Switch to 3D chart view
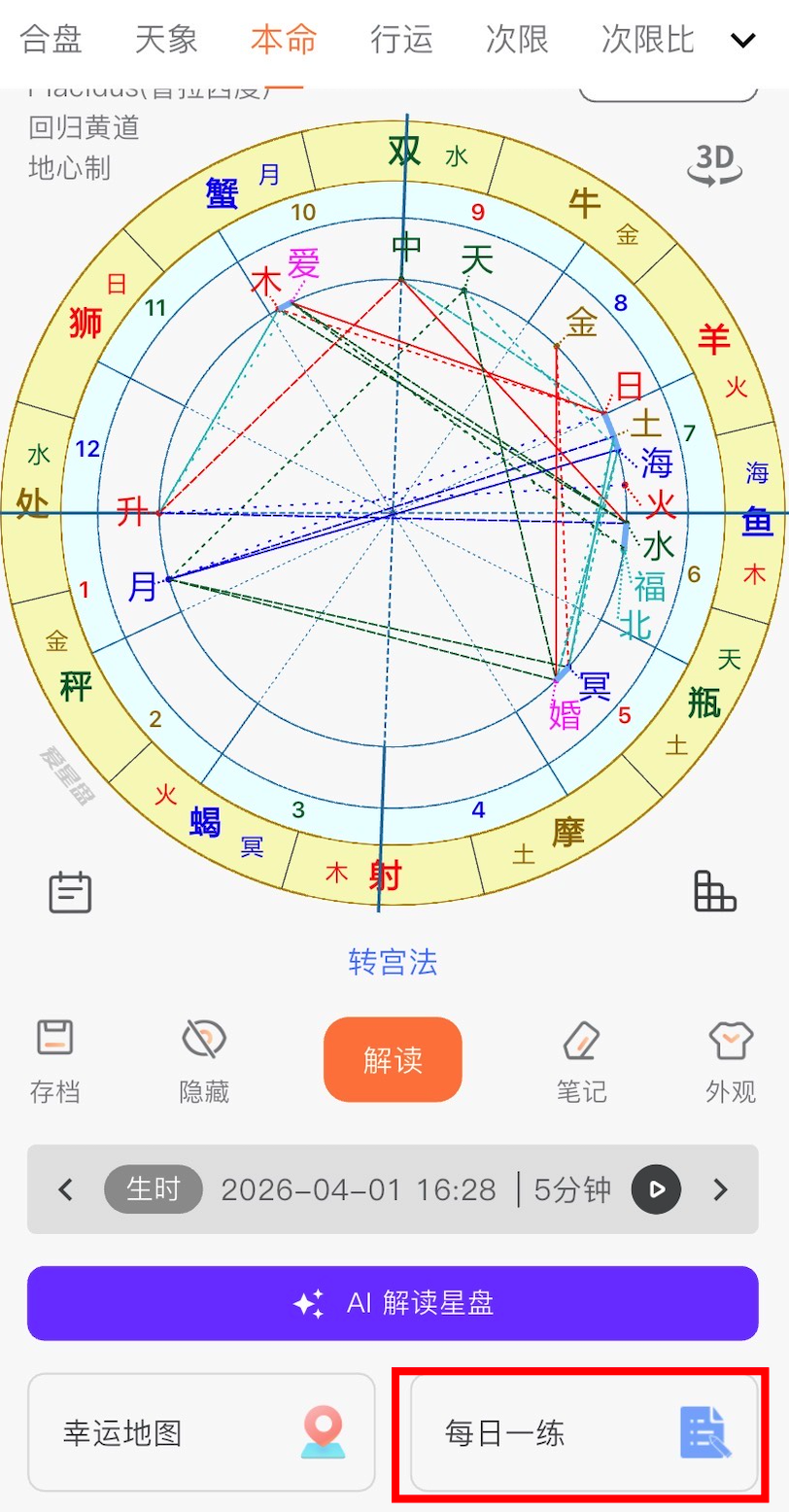 click(x=716, y=165)
